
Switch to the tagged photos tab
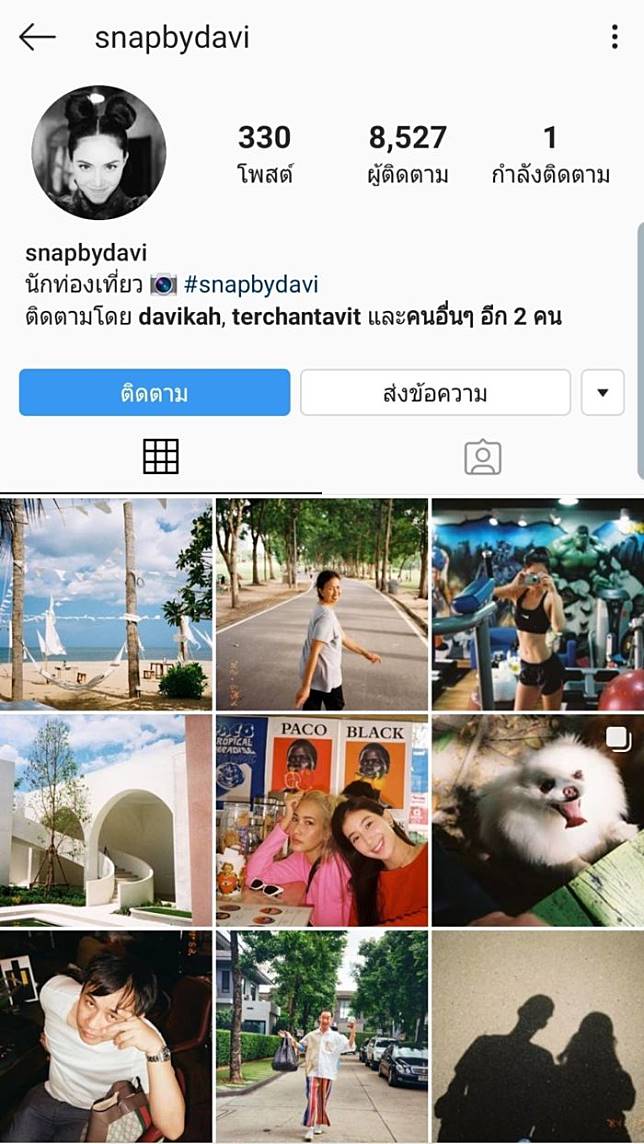point(482,457)
